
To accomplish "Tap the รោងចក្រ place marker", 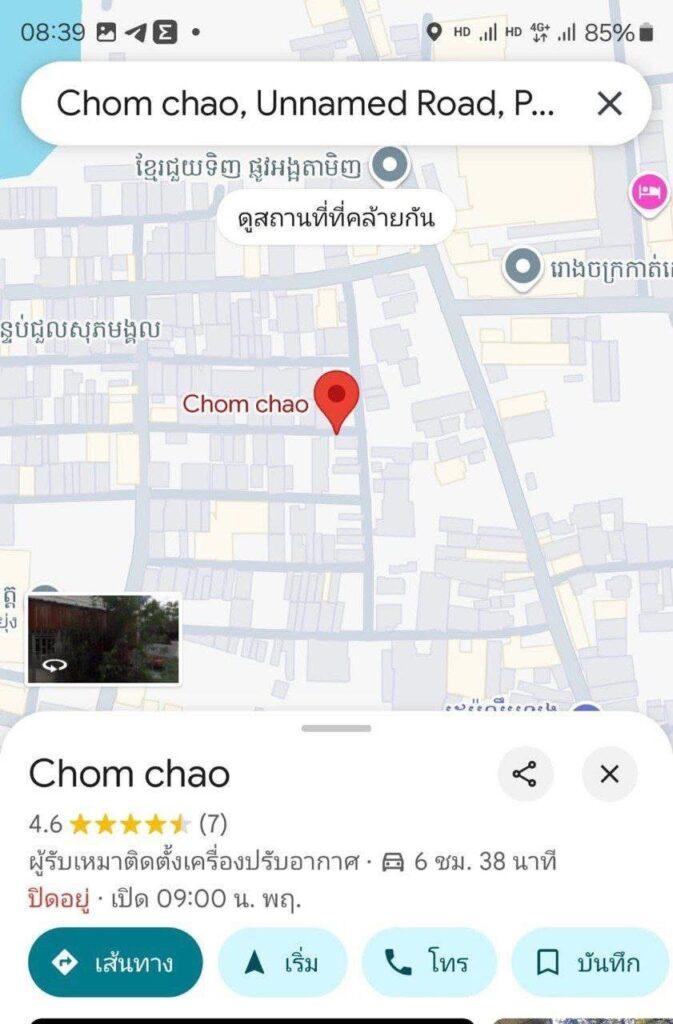I will tap(520, 267).
